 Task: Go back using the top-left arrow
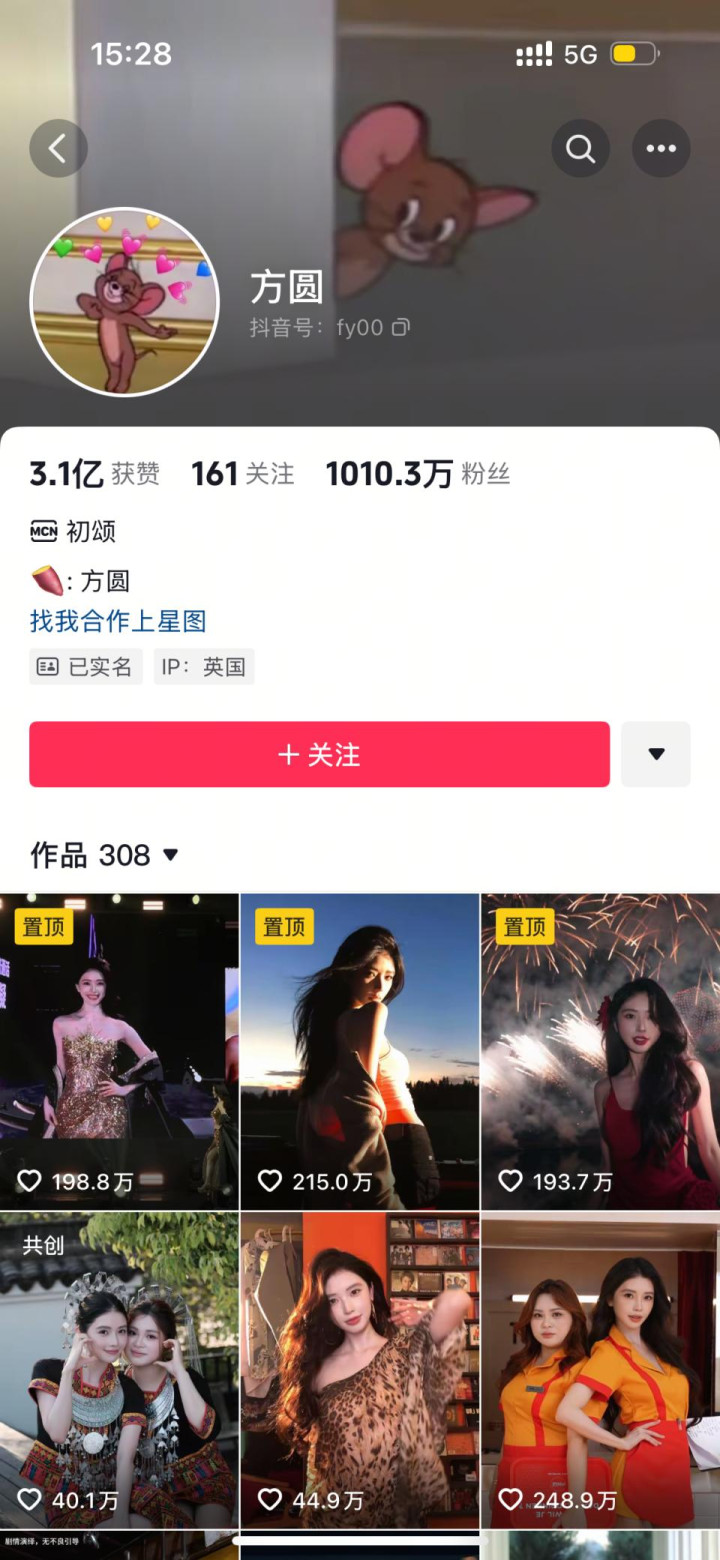click(x=58, y=149)
